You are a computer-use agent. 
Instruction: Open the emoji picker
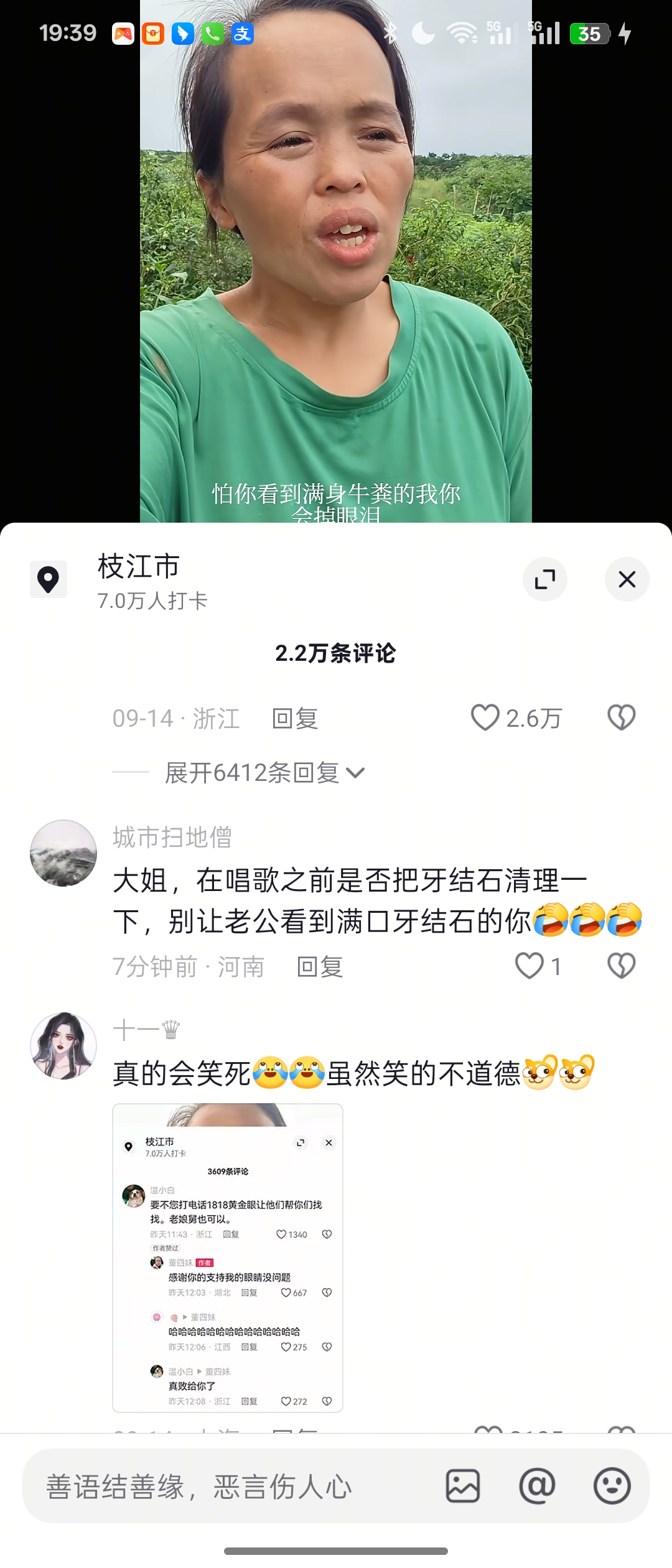point(612,1486)
